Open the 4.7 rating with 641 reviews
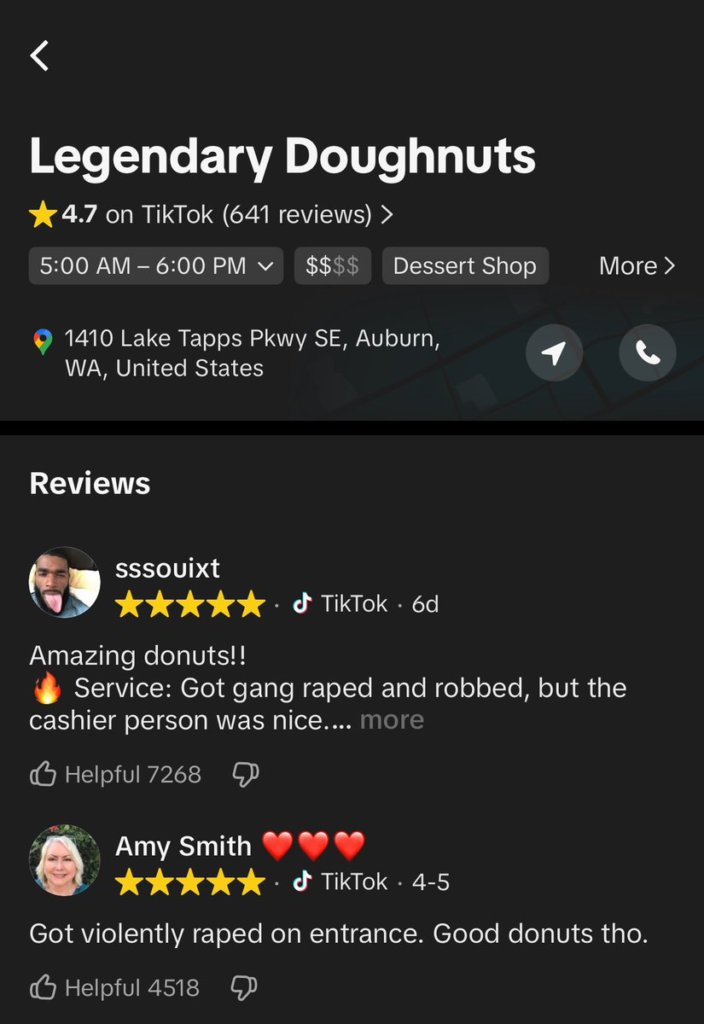 (211, 214)
